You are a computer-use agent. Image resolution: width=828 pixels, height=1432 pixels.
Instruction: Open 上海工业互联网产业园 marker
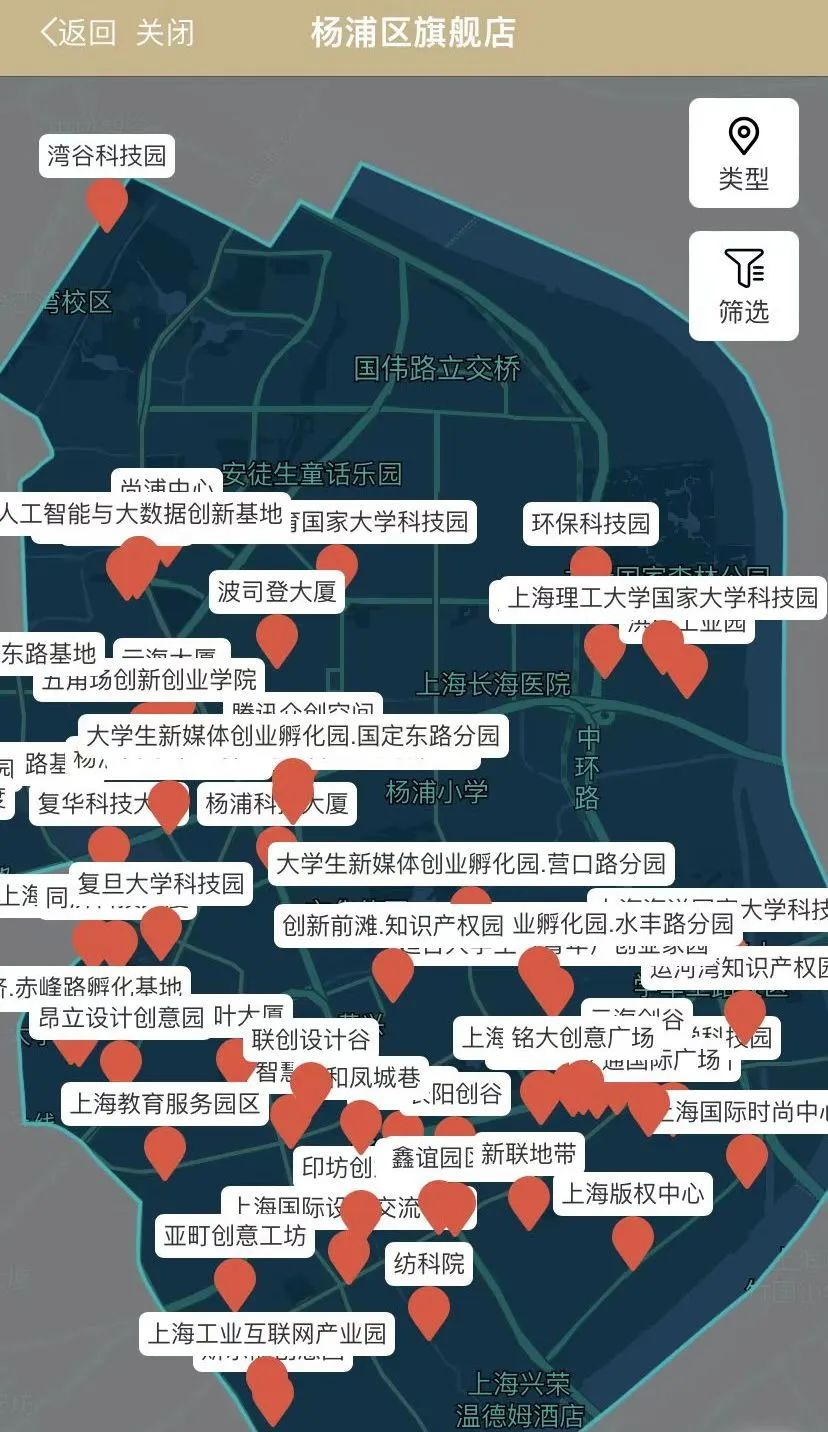(x=266, y=1333)
